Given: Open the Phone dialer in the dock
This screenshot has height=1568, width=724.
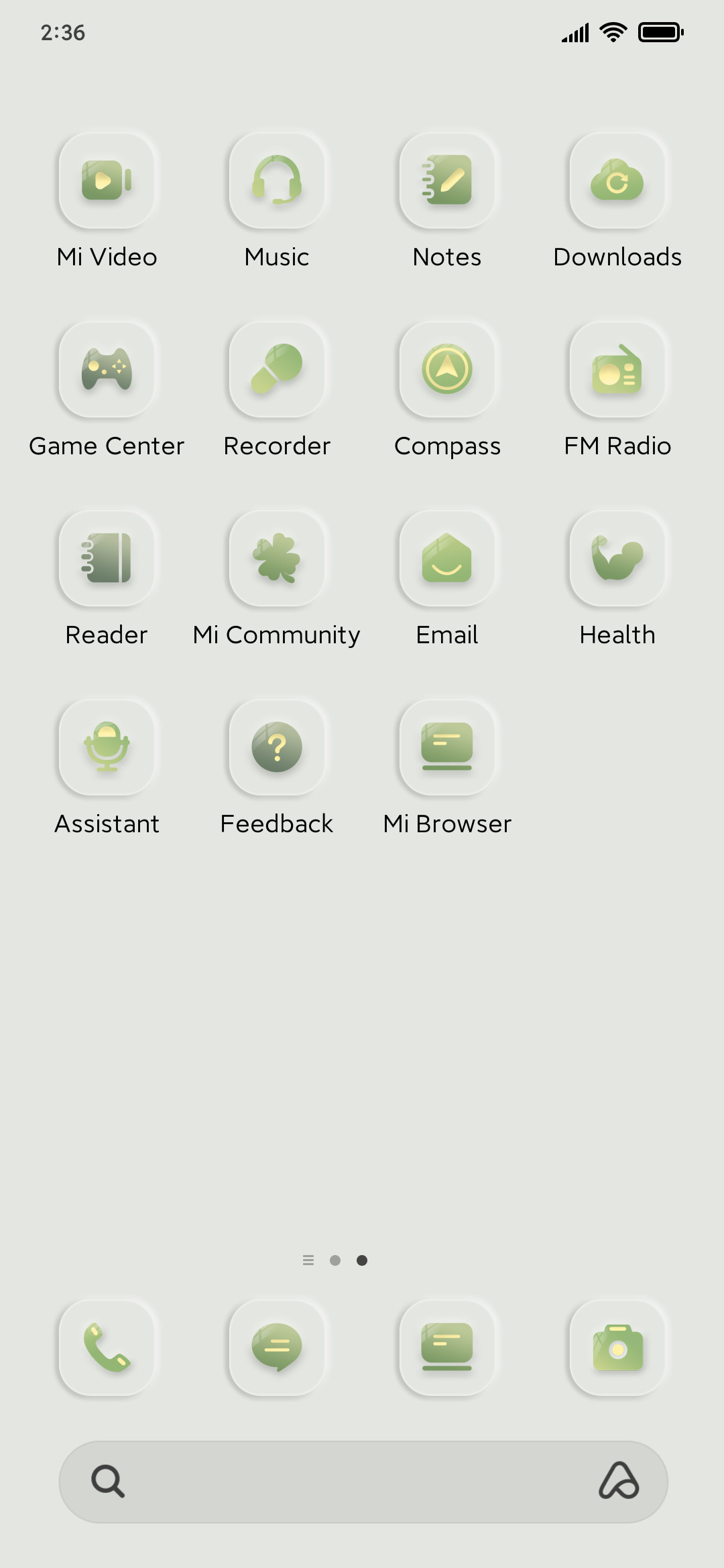Looking at the screenshot, I should (107, 1348).
